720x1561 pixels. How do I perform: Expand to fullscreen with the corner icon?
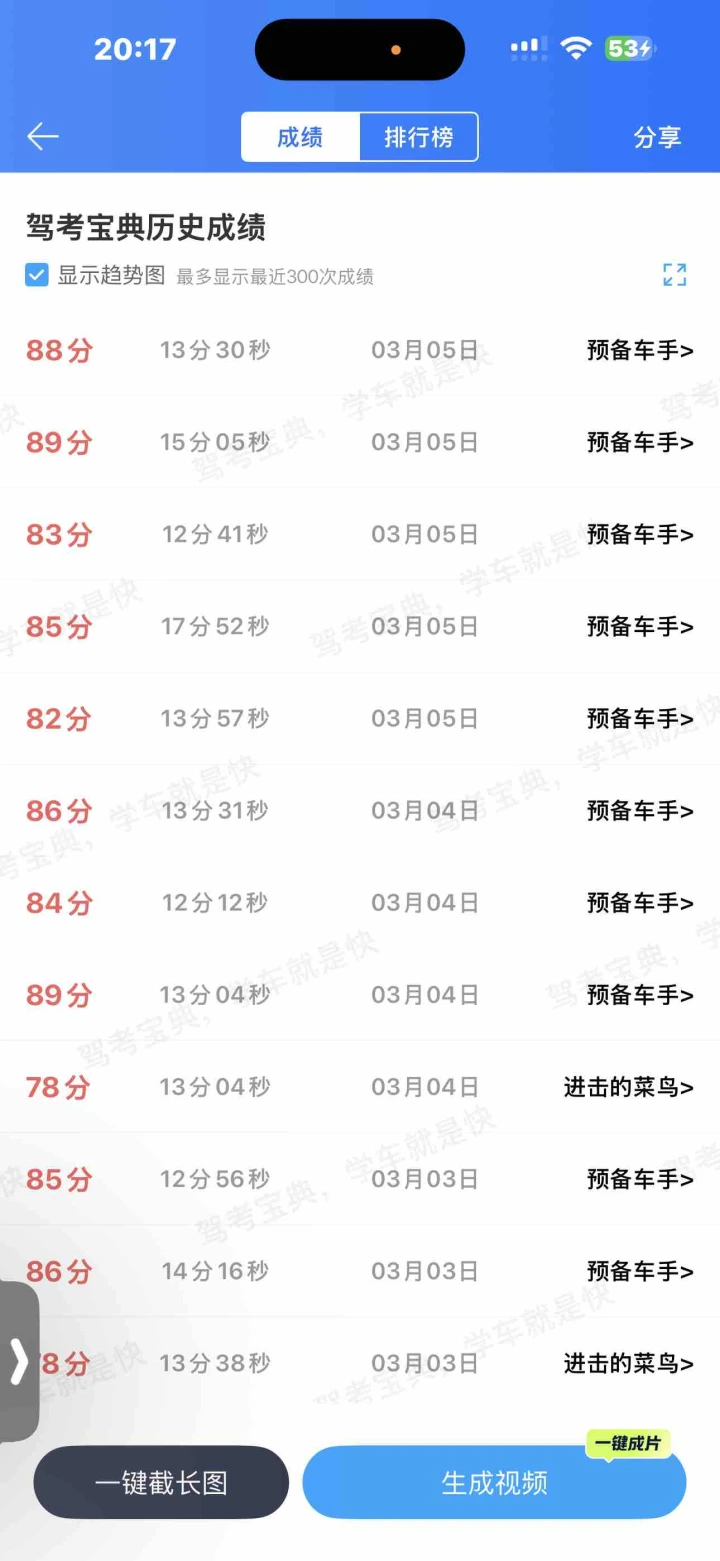tap(675, 275)
